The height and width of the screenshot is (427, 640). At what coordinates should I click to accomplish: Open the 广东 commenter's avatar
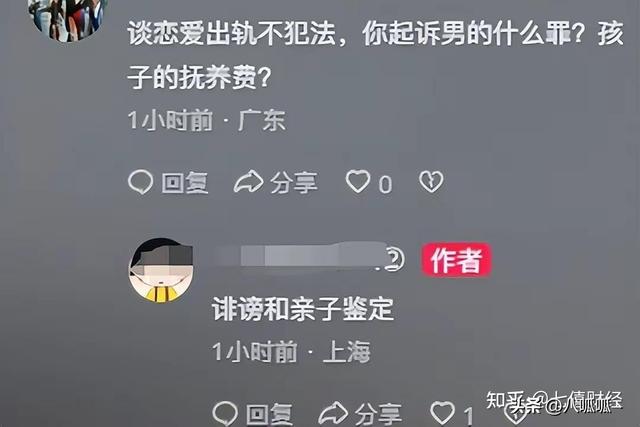coord(69,16)
